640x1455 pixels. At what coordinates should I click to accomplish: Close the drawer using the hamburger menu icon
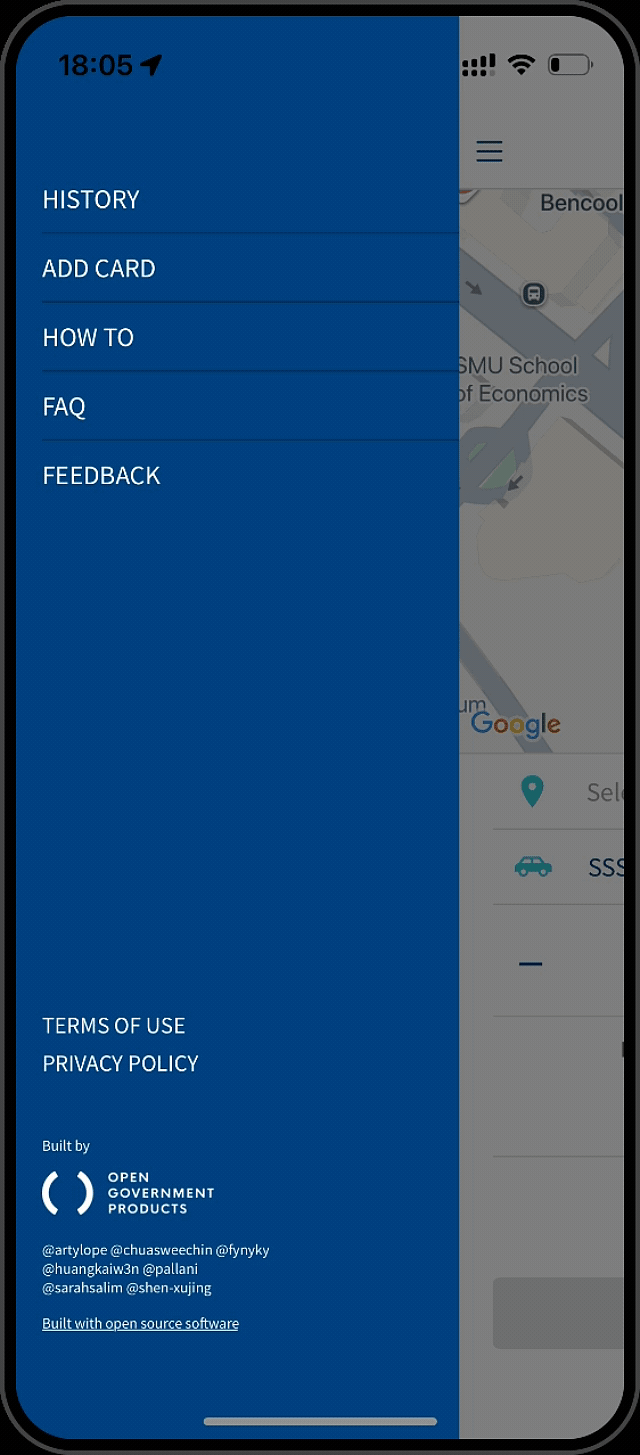click(x=489, y=151)
